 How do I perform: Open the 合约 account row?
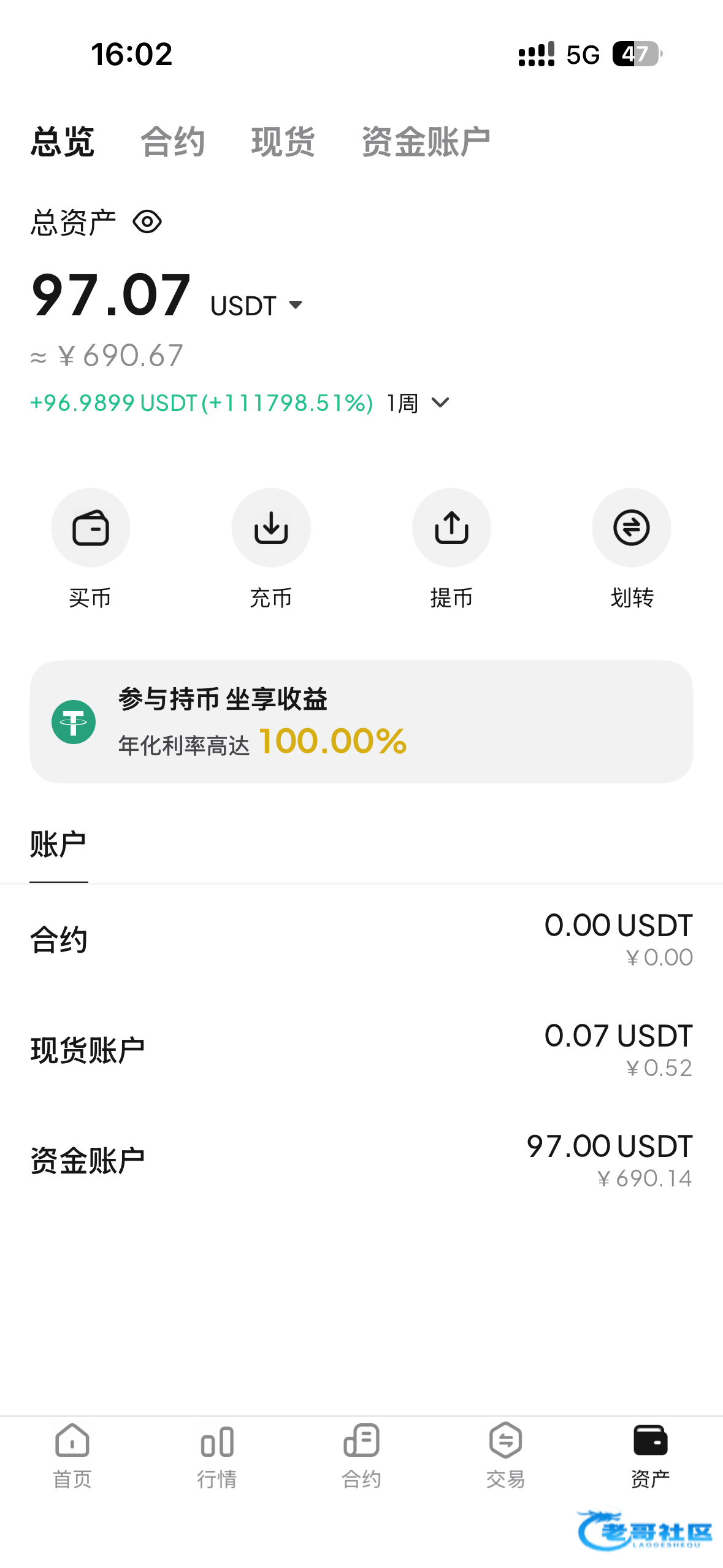click(x=361, y=939)
